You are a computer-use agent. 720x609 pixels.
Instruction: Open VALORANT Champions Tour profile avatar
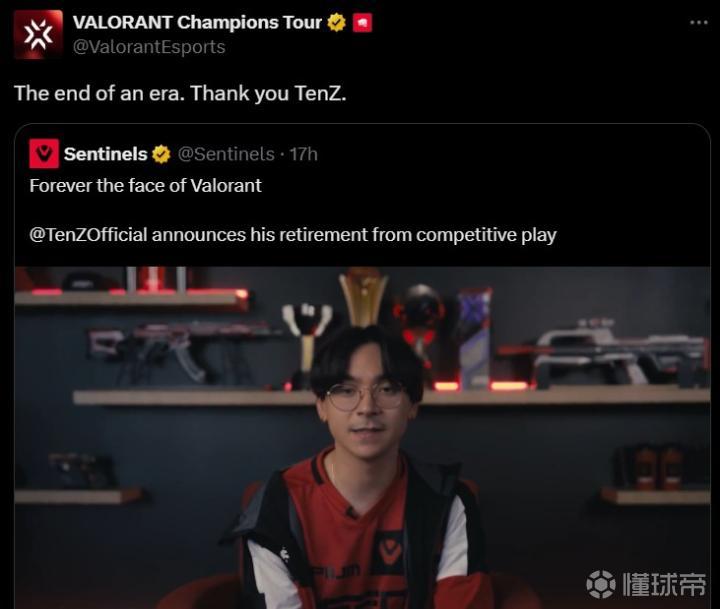click(x=38, y=34)
